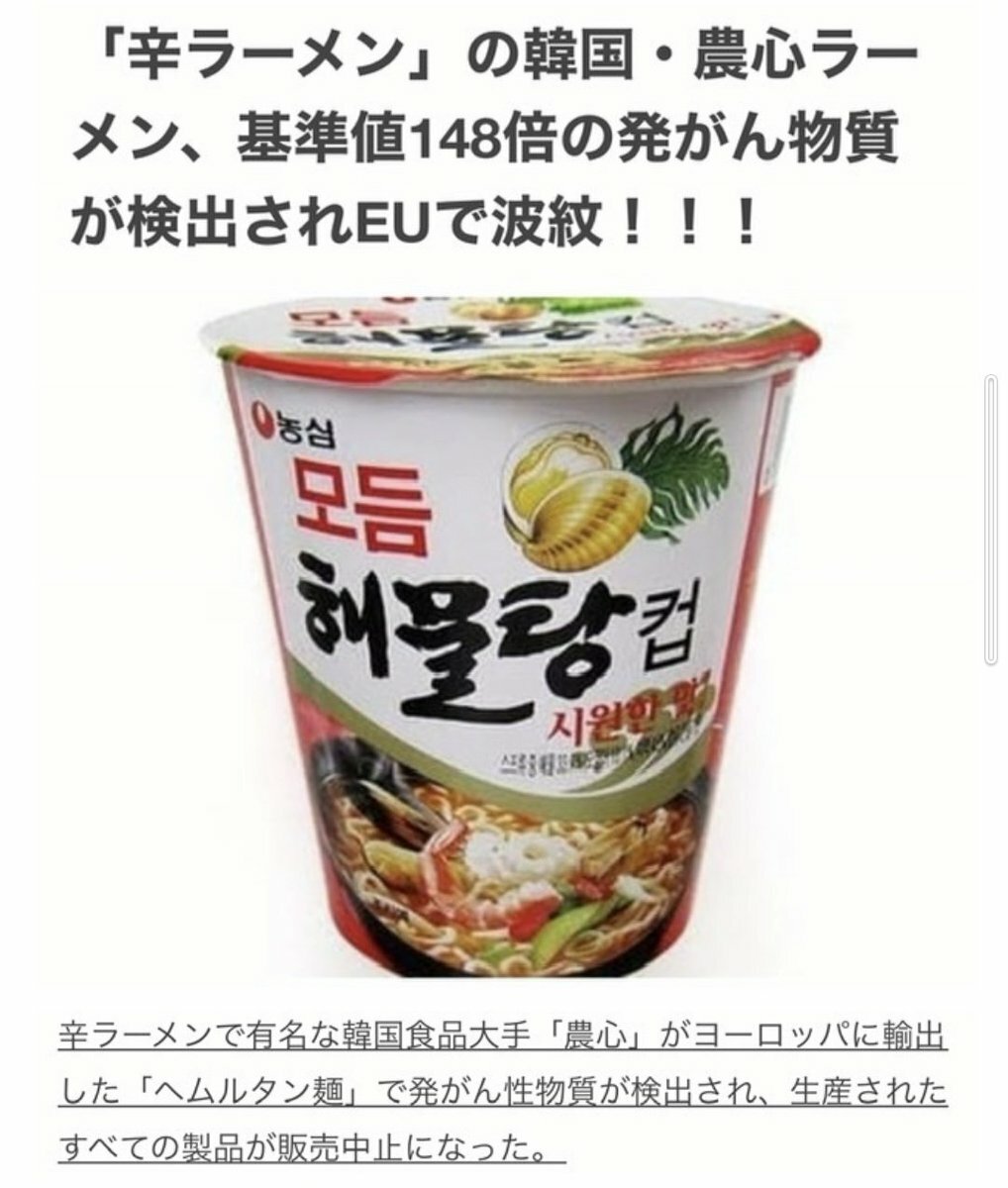Tap the page scrollbar handle
This screenshot has height=1188, width=1008.
tap(991, 520)
